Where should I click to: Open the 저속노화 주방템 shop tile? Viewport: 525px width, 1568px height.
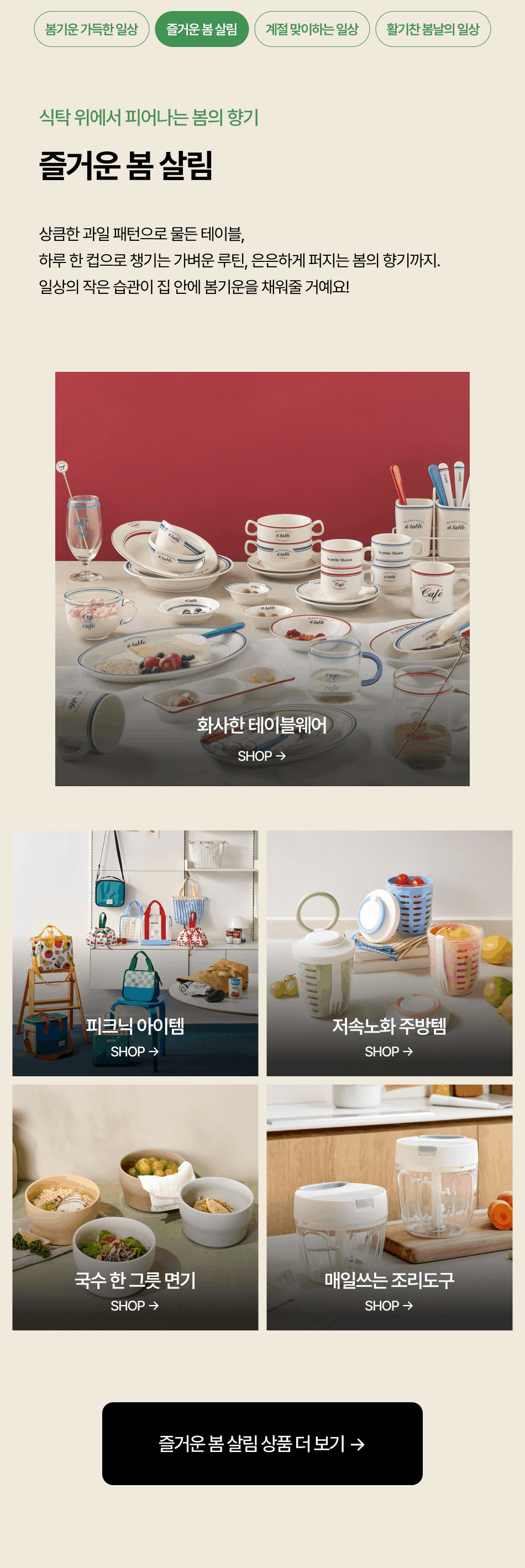pos(389,953)
